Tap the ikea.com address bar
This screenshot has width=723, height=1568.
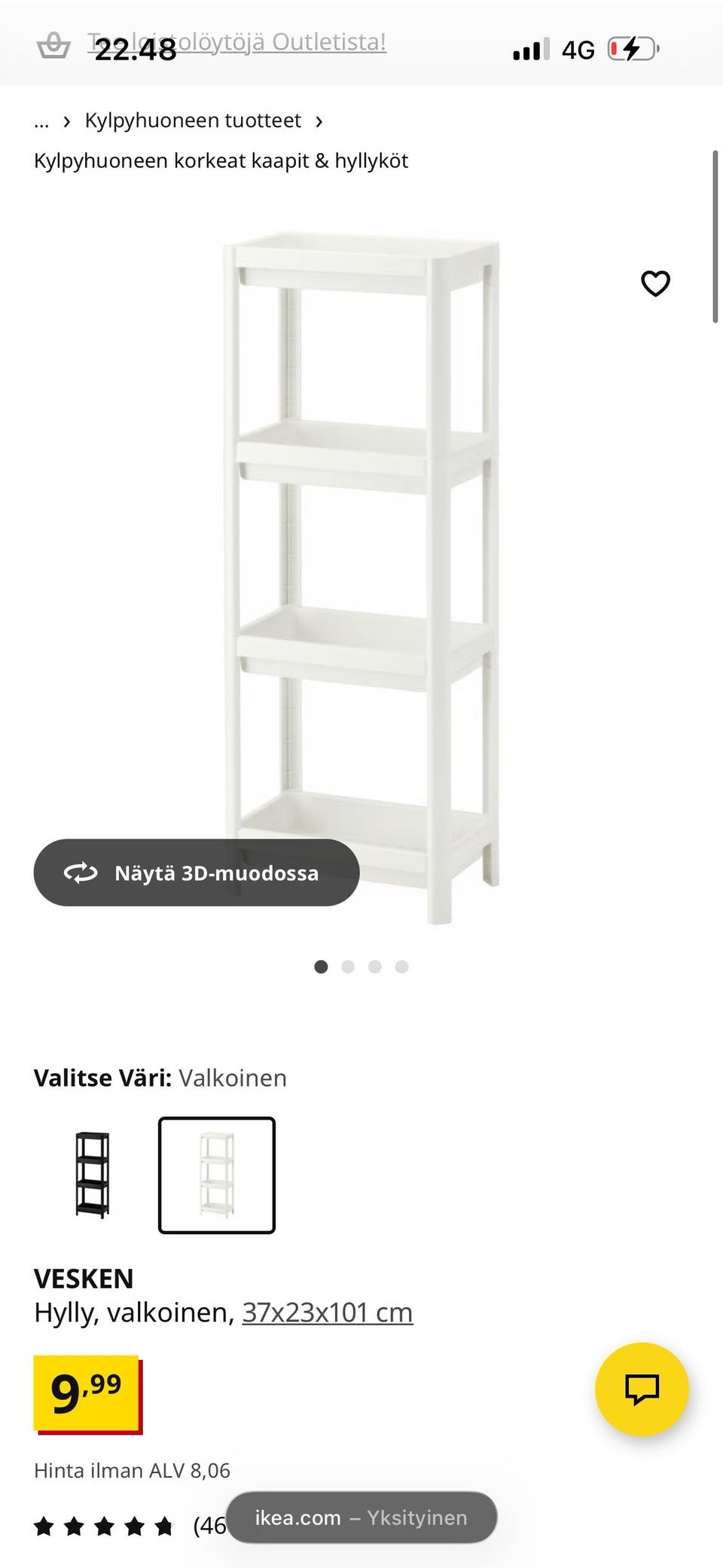[x=362, y=1518]
